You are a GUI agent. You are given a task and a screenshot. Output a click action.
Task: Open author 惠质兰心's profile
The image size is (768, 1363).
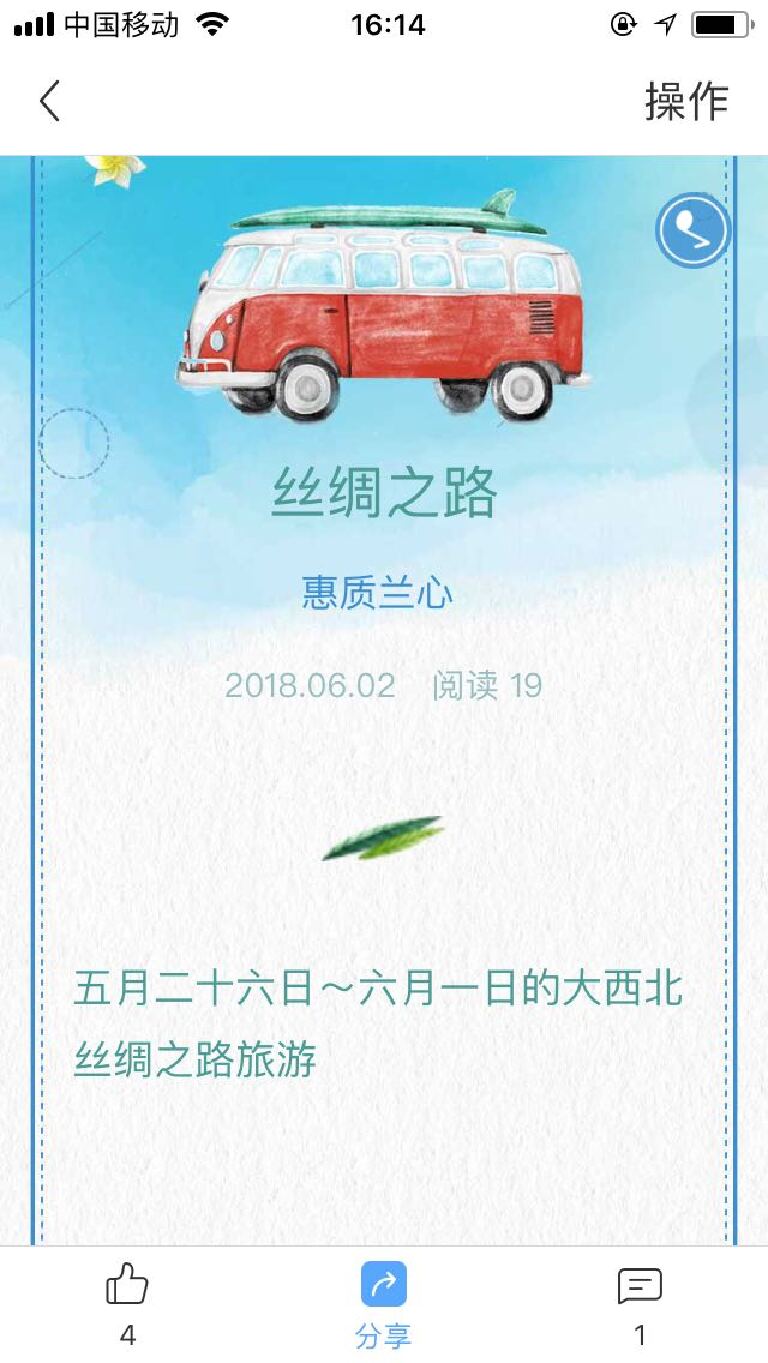[x=377, y=594]
